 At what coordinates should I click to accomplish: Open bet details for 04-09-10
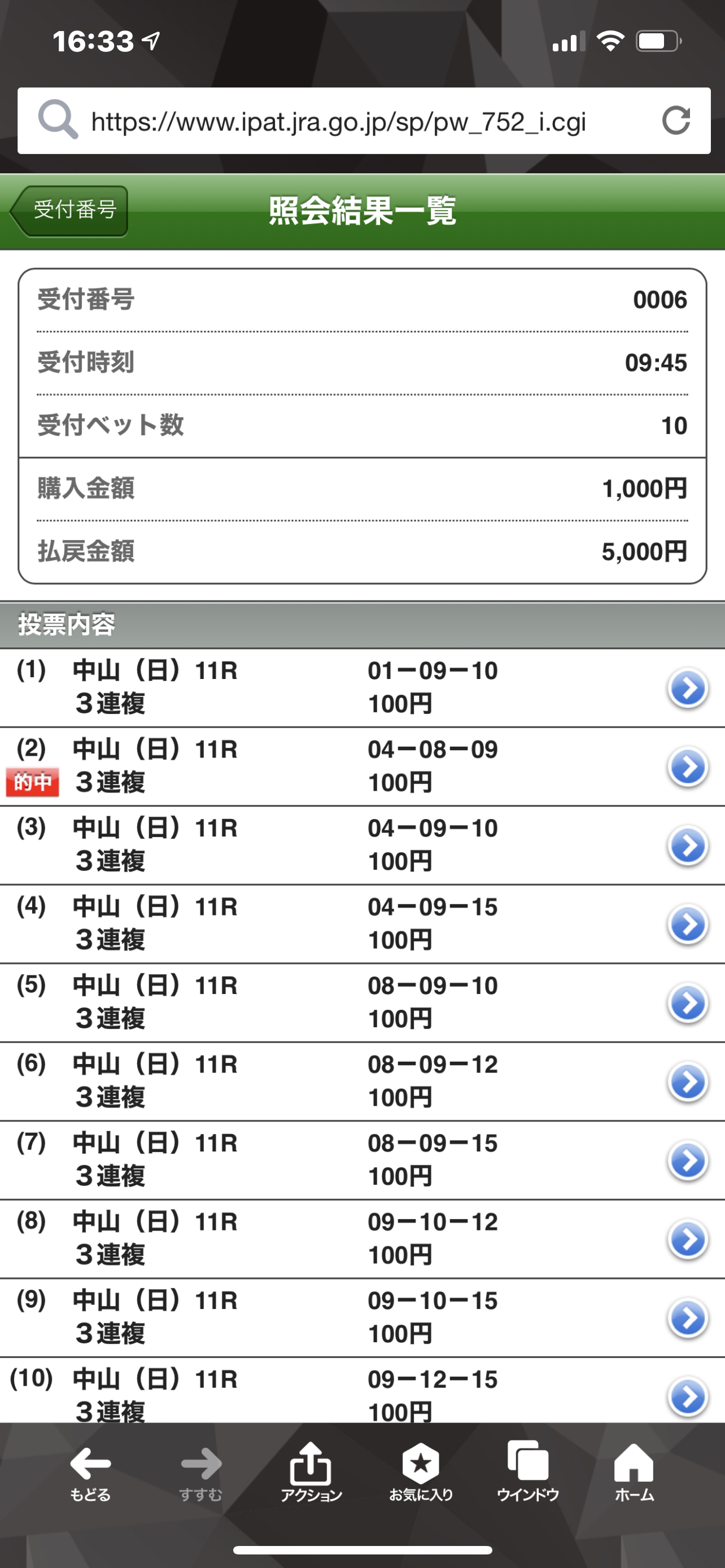pos(687,846)
